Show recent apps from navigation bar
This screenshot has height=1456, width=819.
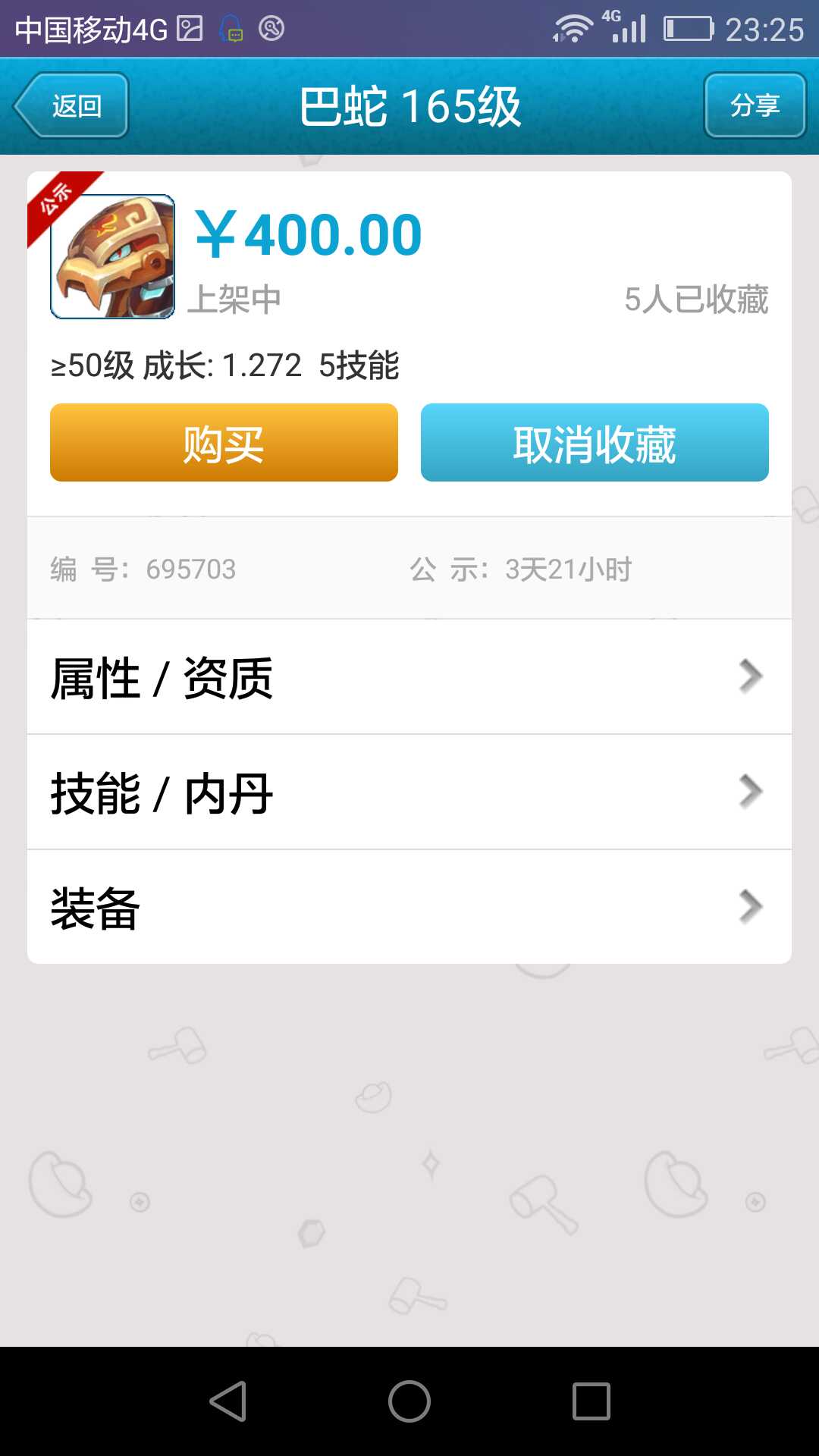[591, 1401]
